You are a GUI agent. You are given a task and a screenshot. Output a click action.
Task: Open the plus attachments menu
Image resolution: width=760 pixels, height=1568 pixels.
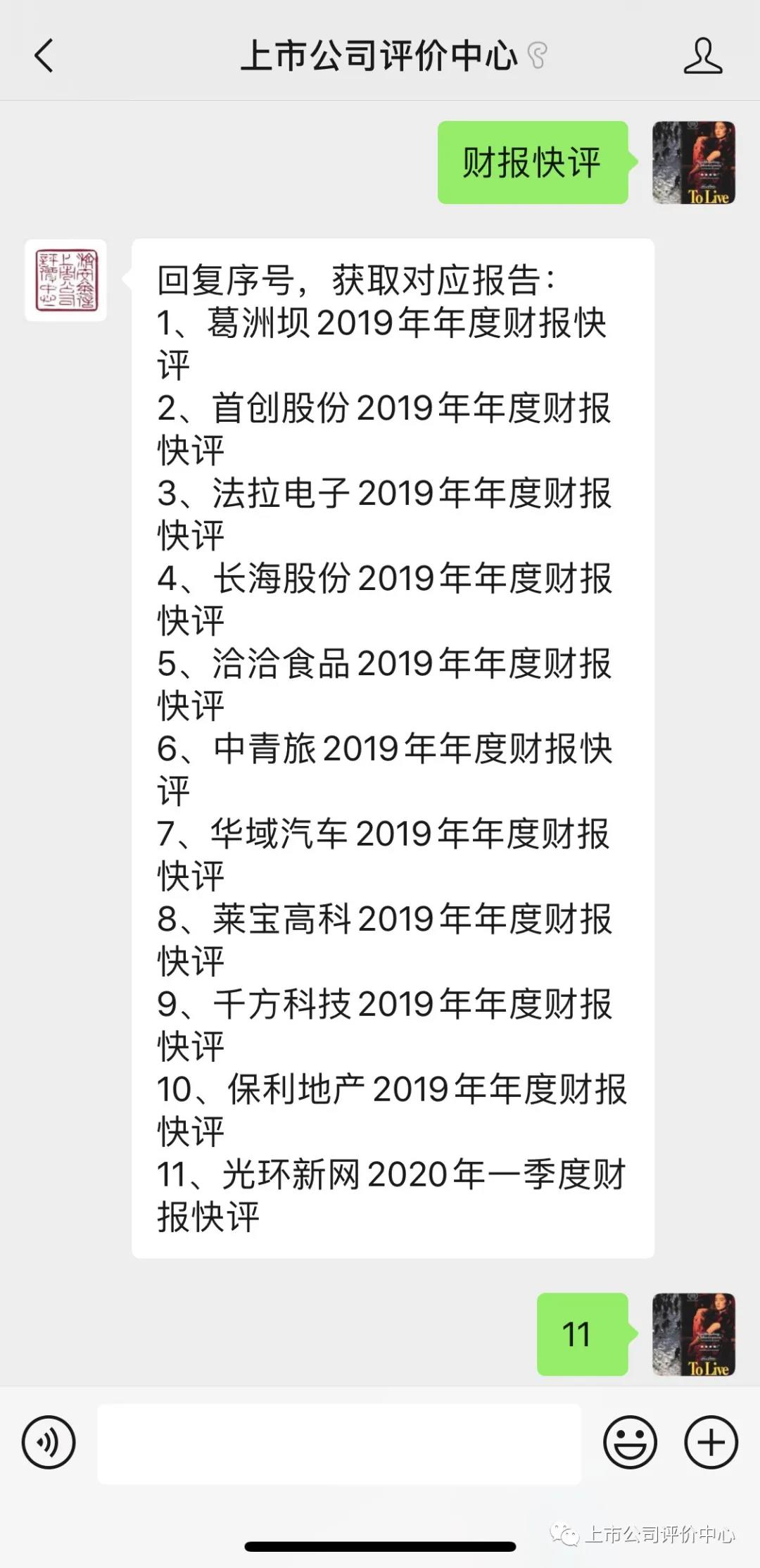coord(711,1441)
